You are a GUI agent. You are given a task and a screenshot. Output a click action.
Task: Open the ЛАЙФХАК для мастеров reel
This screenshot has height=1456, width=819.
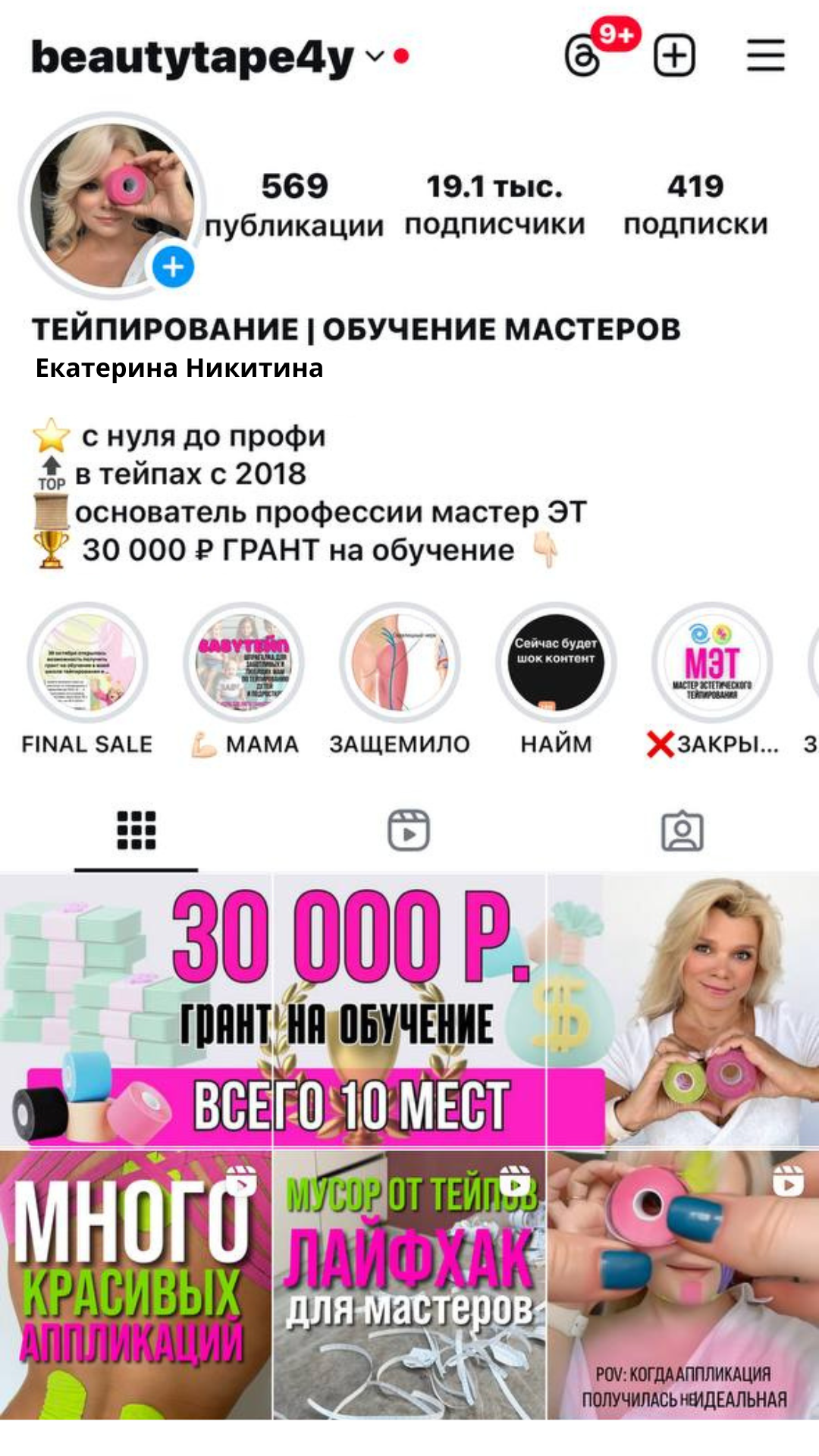tap(409, 1285)
